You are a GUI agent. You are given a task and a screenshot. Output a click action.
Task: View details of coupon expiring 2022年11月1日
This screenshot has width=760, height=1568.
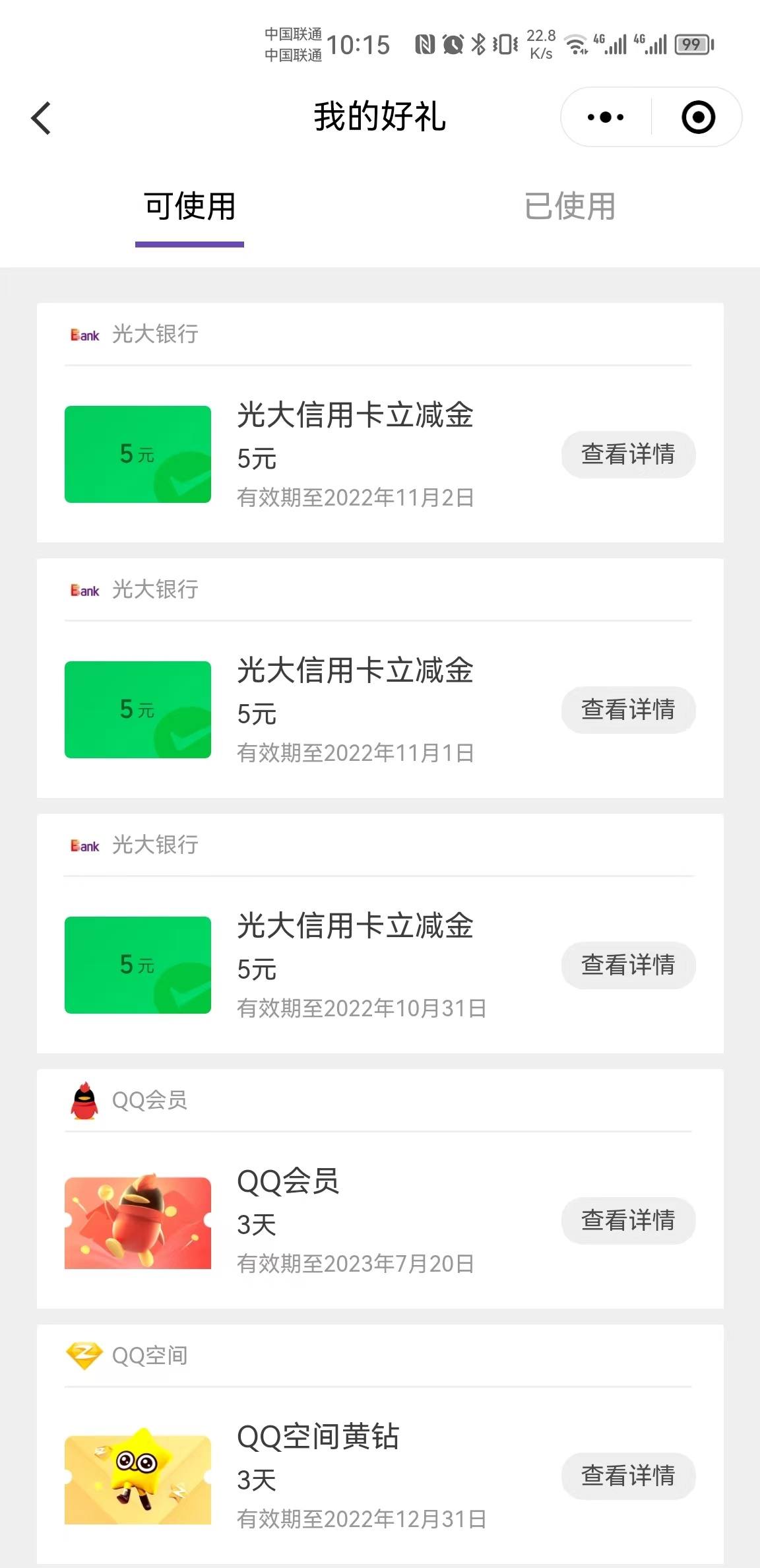click(628, 710)
